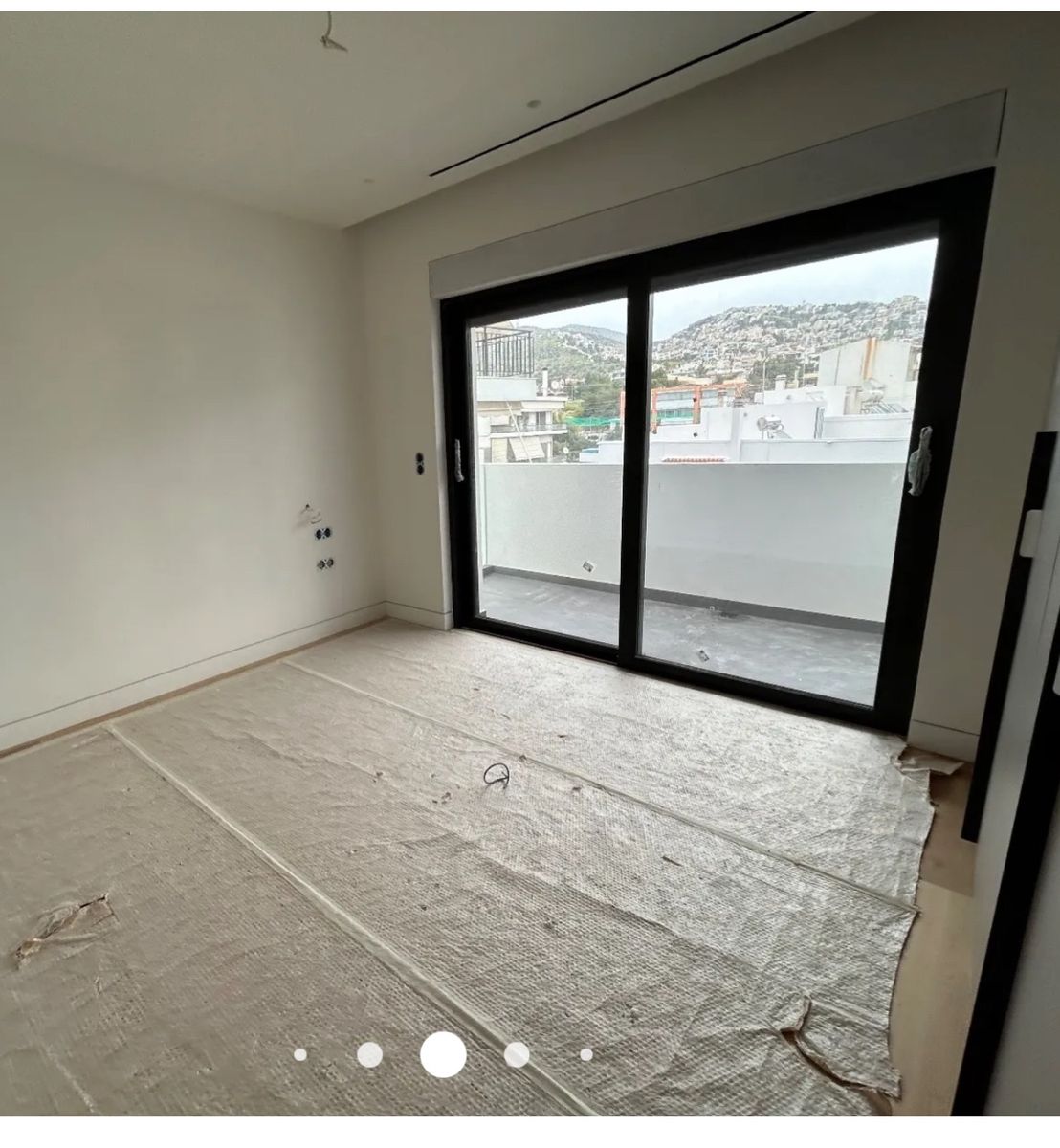1060x1148 pixels.
Task: Tap the largest, current-page indicator dot
Action: pos(443,1054)
